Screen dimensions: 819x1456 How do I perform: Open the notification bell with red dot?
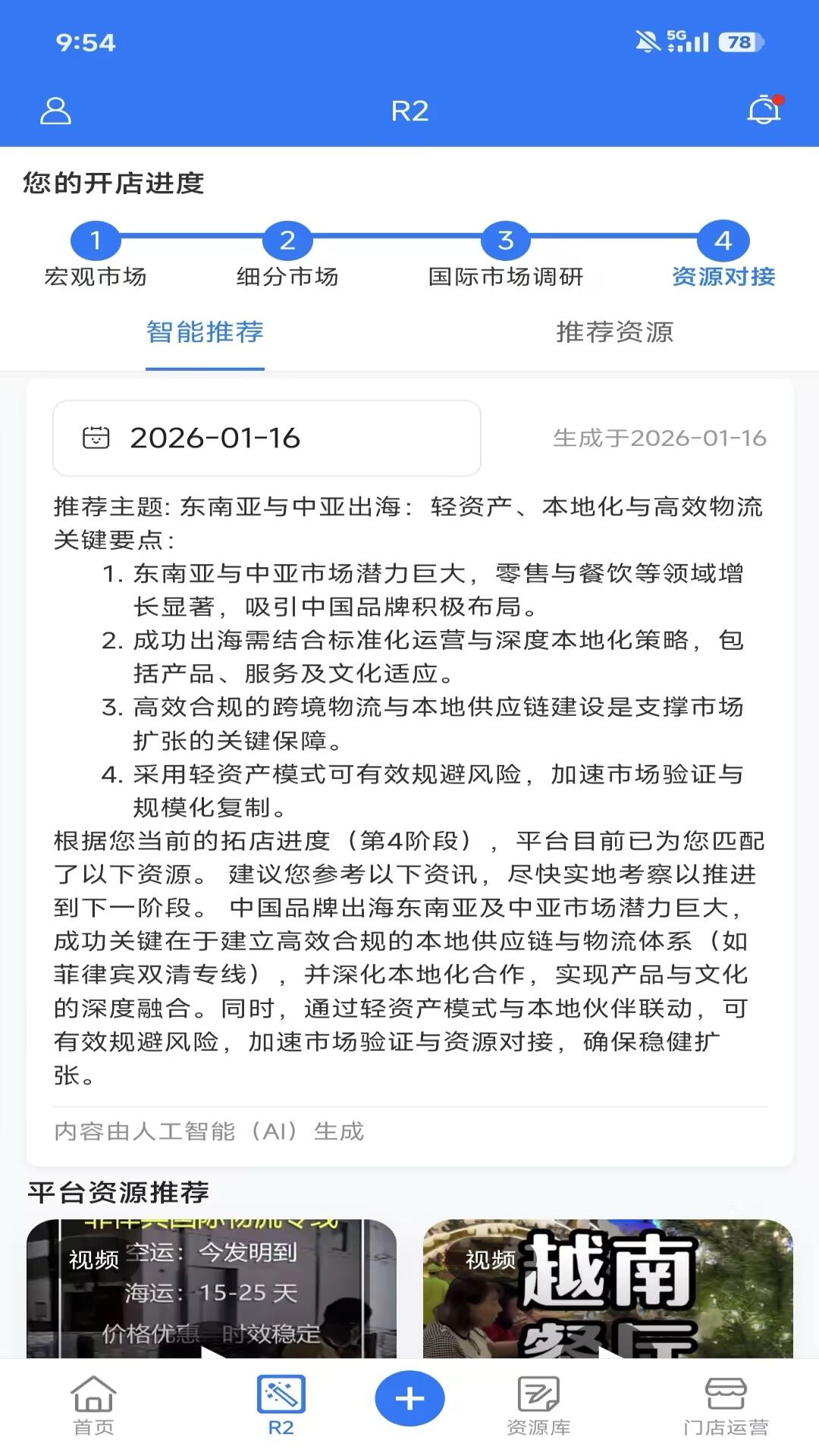pyautogui.click(x=764, y=110)
